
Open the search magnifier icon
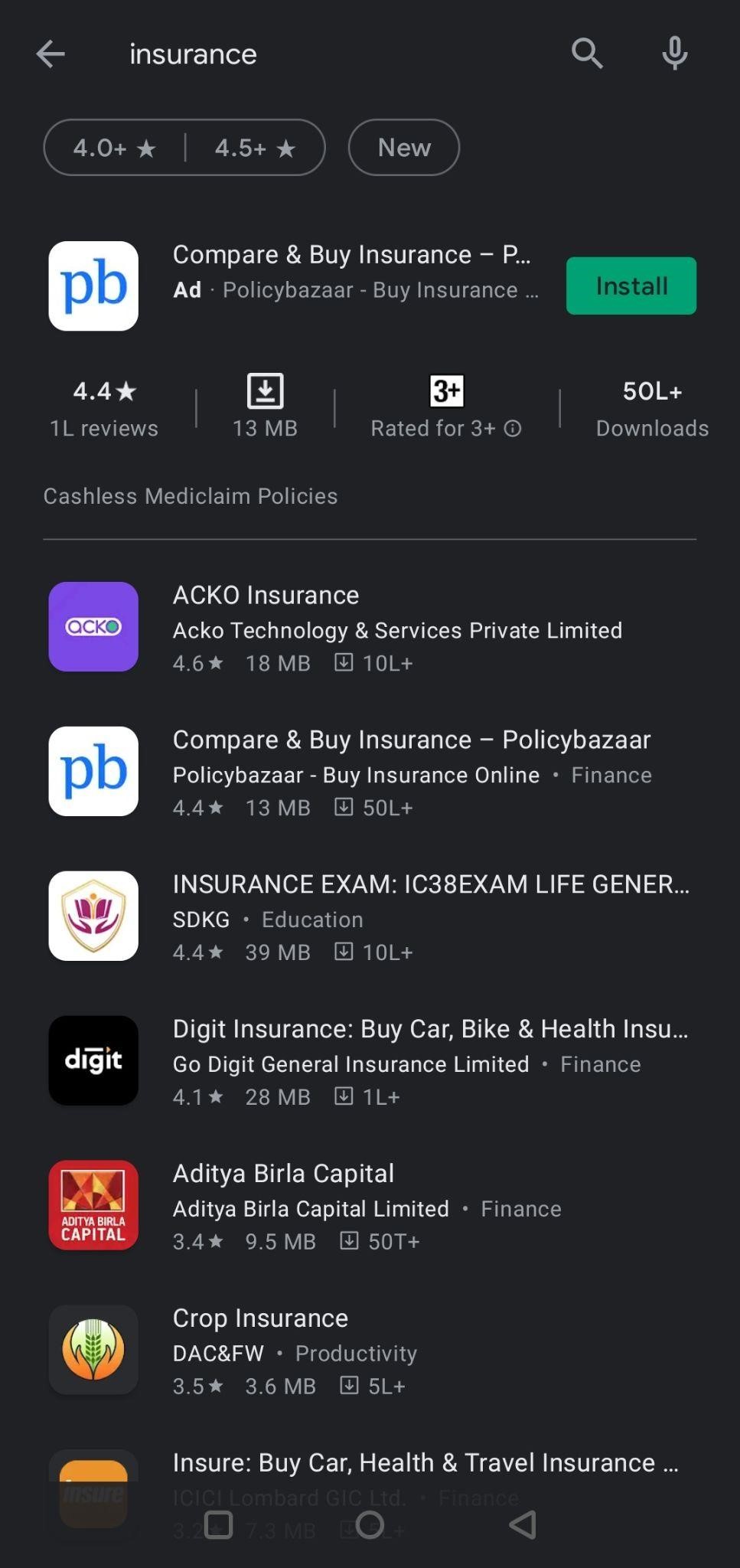pos(587,54)
